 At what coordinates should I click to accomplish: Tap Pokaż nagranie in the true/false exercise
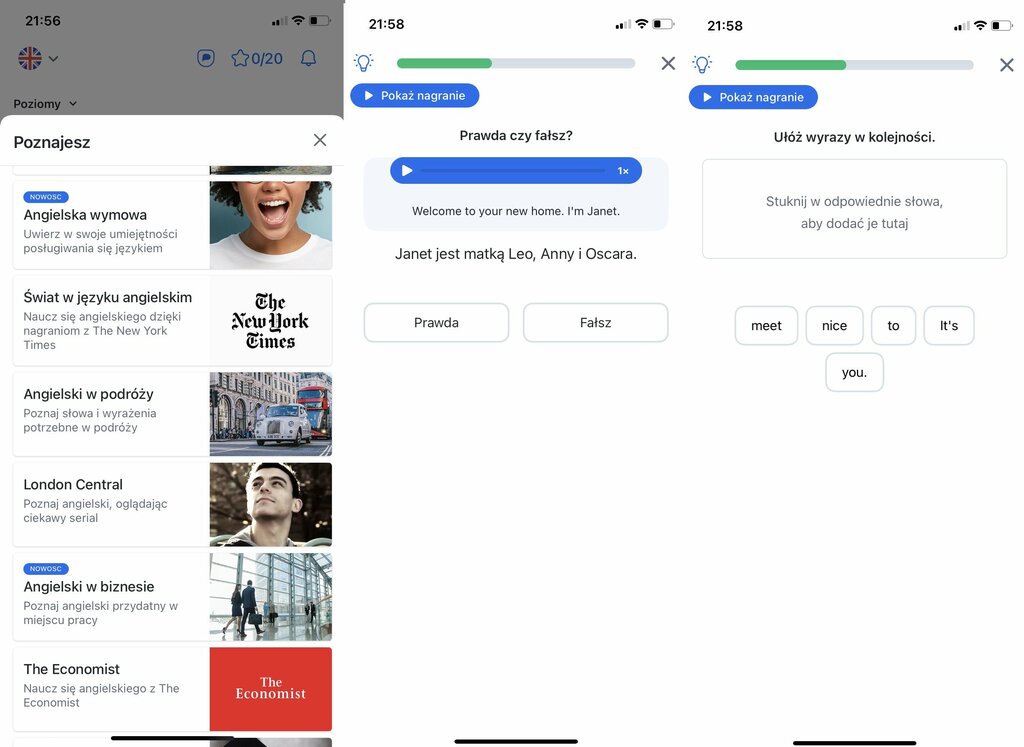coord(415,96)
